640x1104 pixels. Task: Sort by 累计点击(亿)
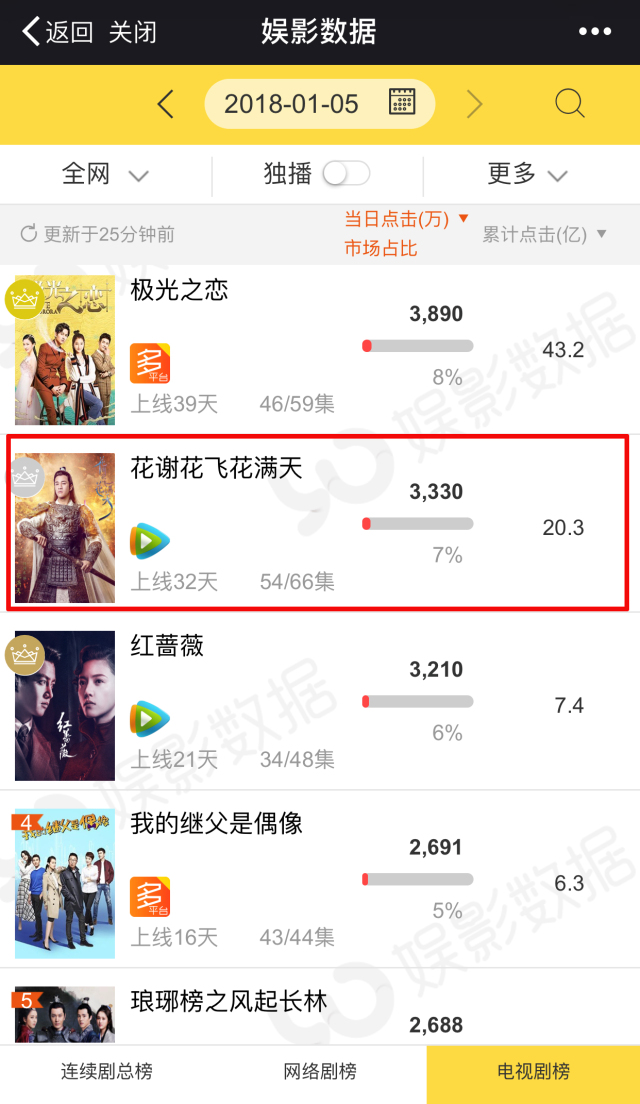pos(544,234)
